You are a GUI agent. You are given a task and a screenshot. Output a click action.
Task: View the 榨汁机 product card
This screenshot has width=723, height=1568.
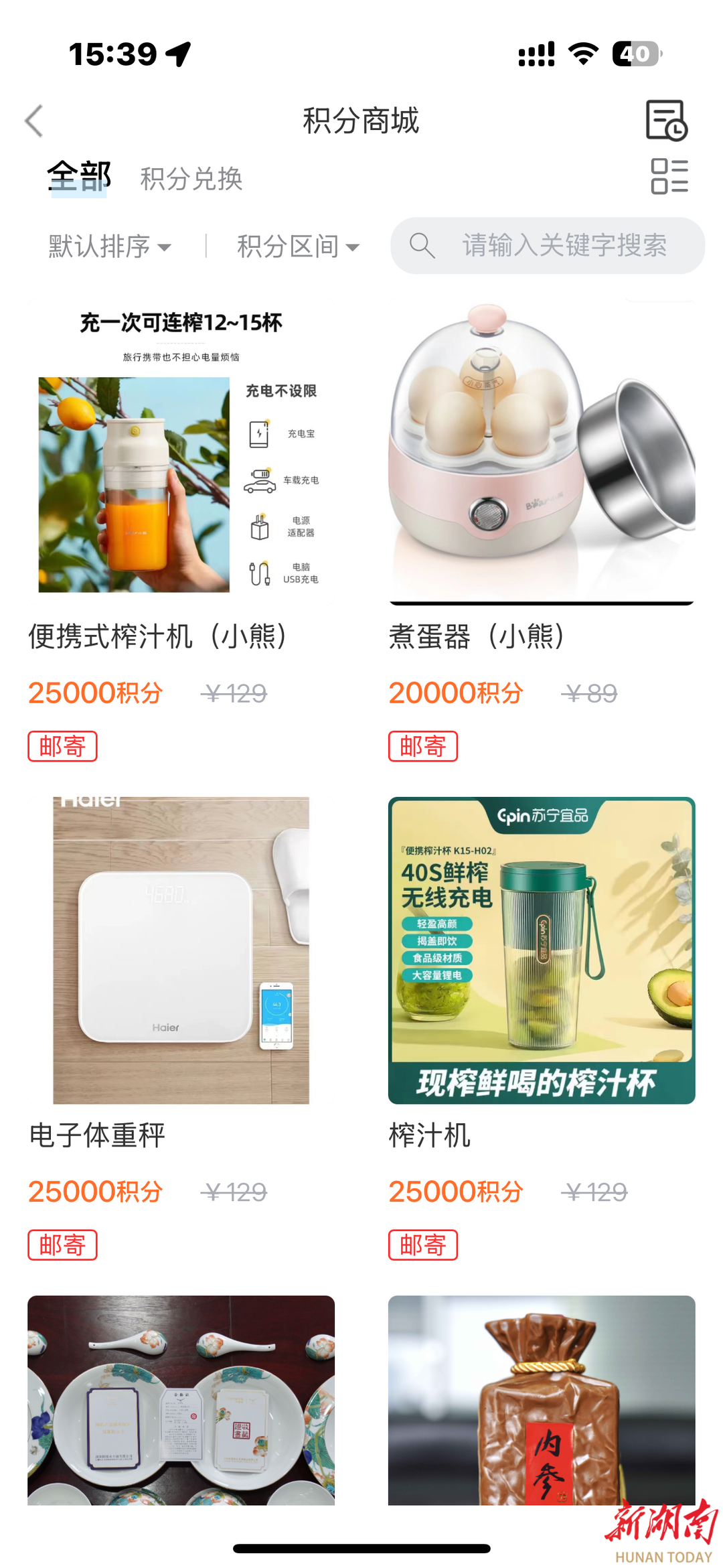(x=541, y=951)
